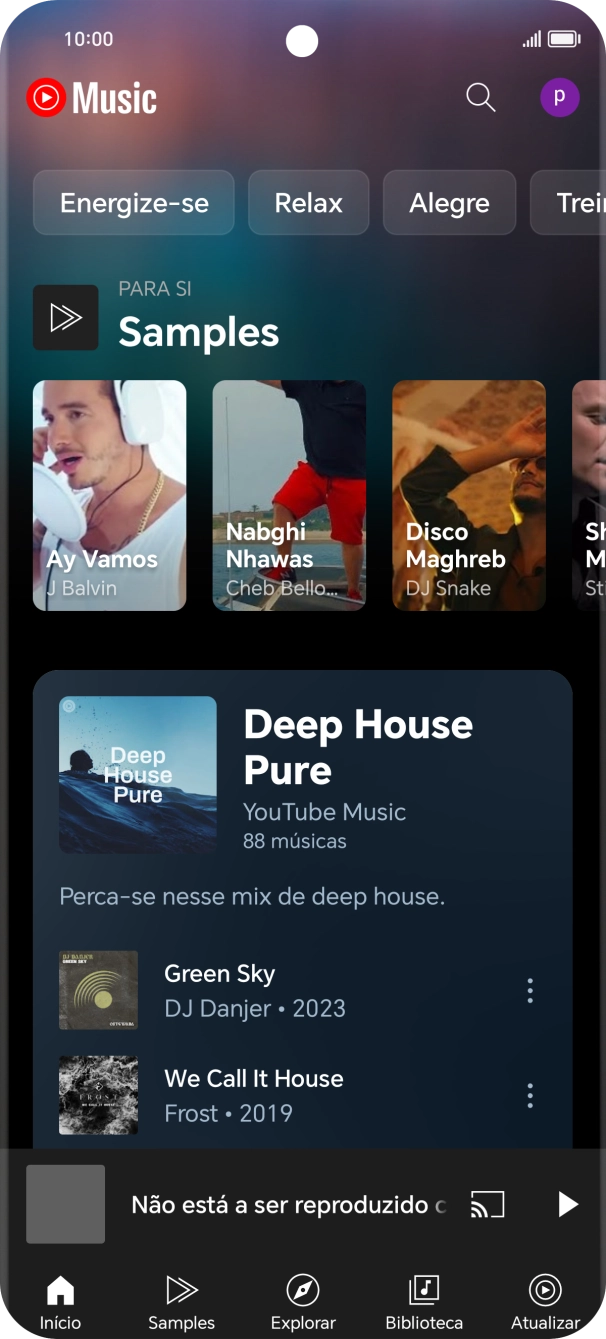Switch to the Samples tab
Image resolution: width=606 pixels, height=1339 pixels.
181,1302
